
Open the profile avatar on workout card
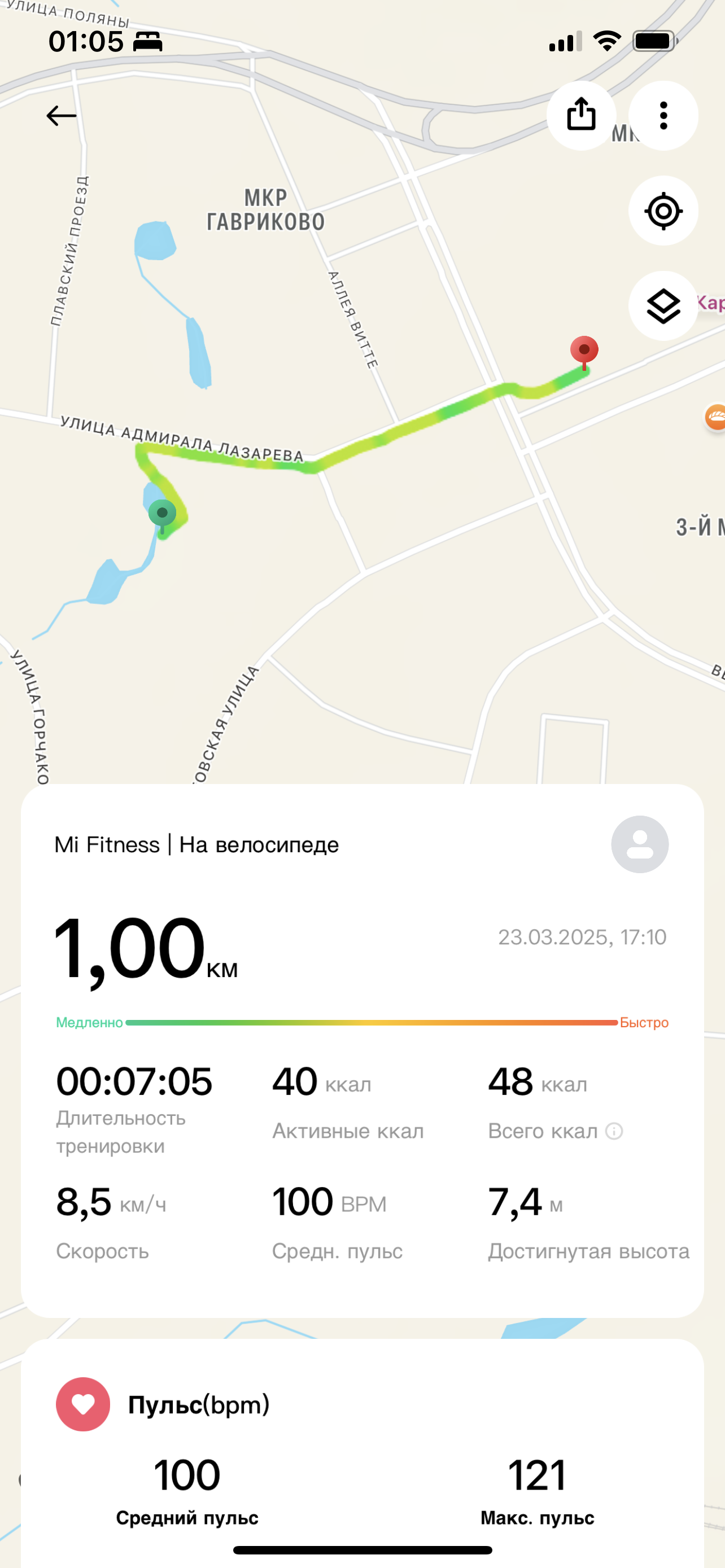coord(639,844)
